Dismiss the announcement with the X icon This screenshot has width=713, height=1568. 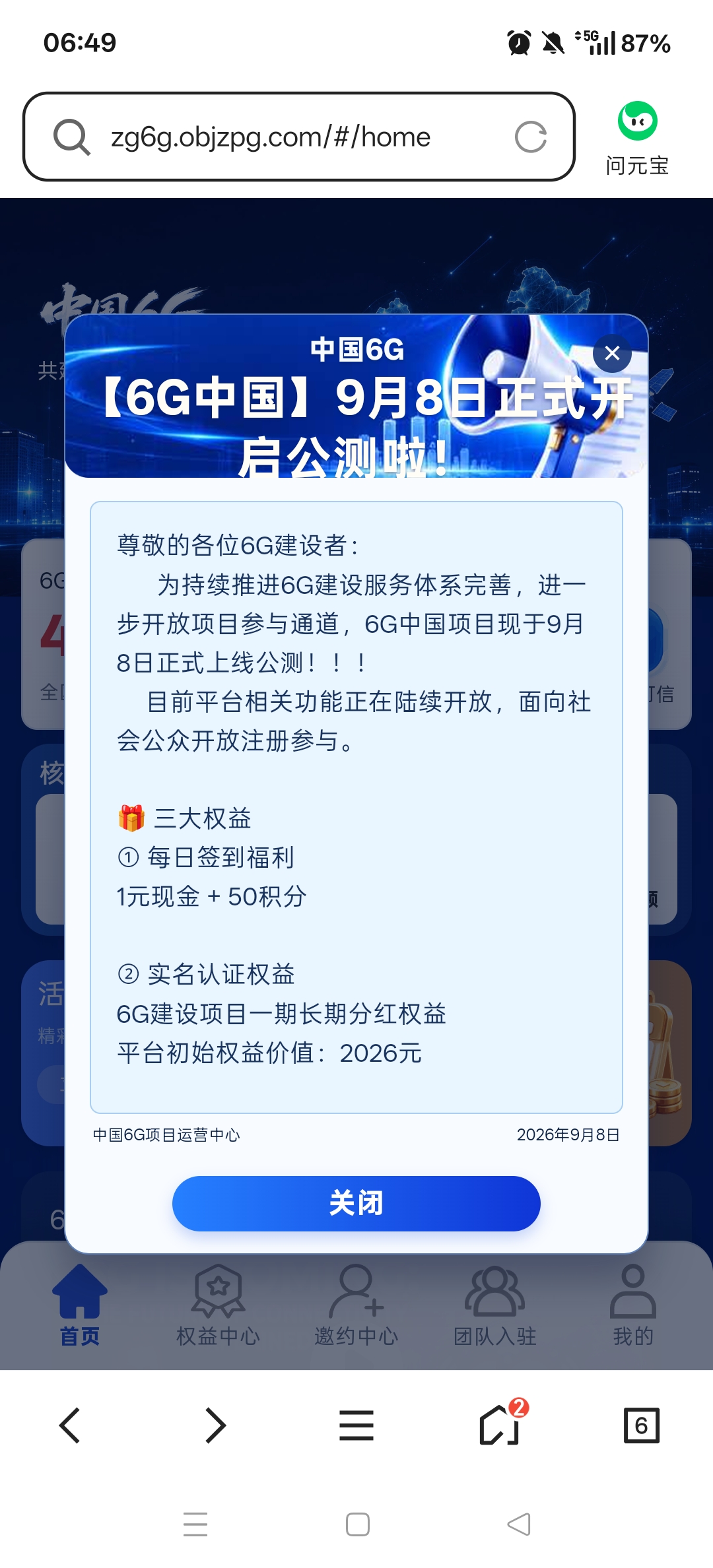click(612, 353)
